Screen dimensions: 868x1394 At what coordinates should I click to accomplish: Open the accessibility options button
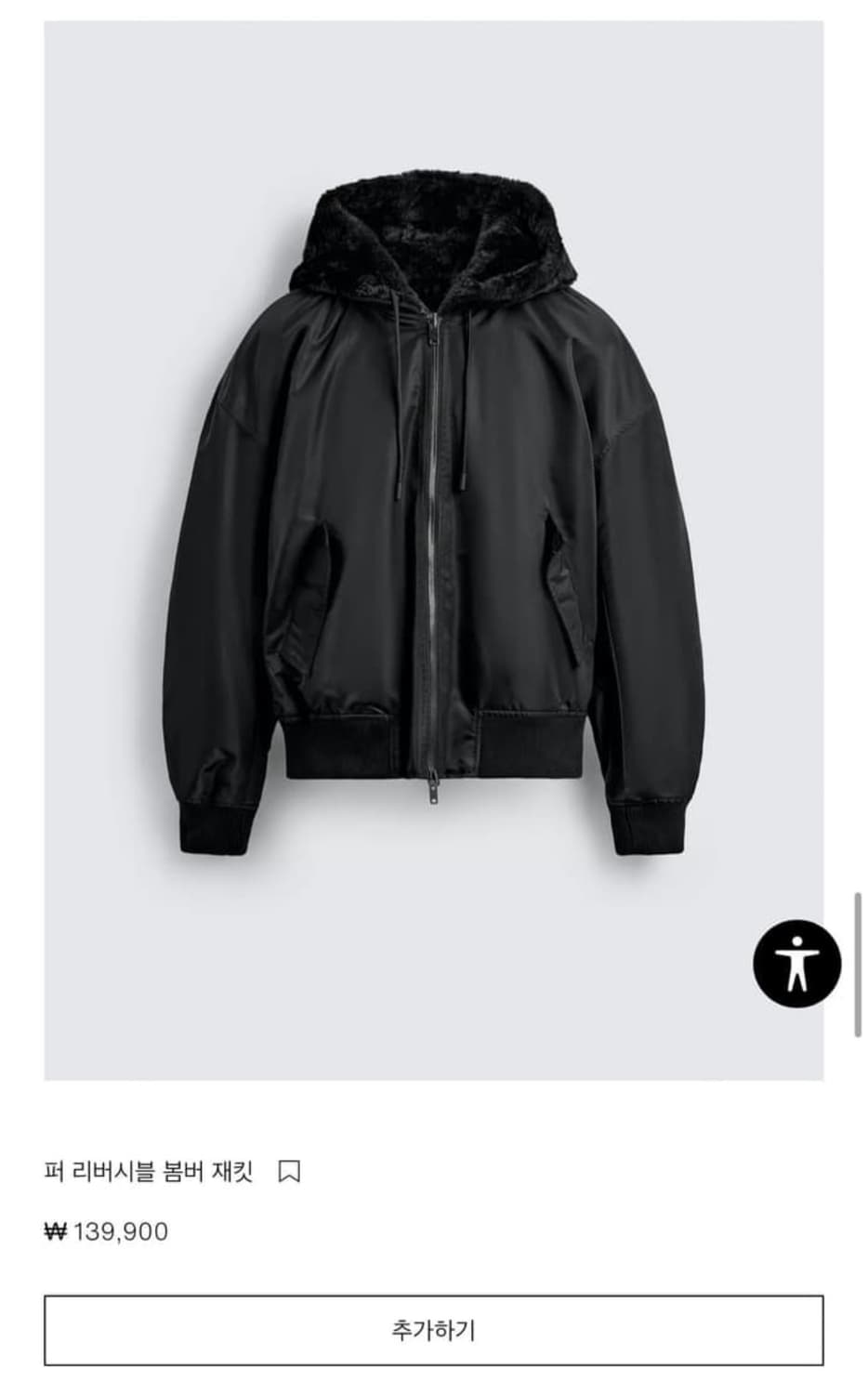796,963
